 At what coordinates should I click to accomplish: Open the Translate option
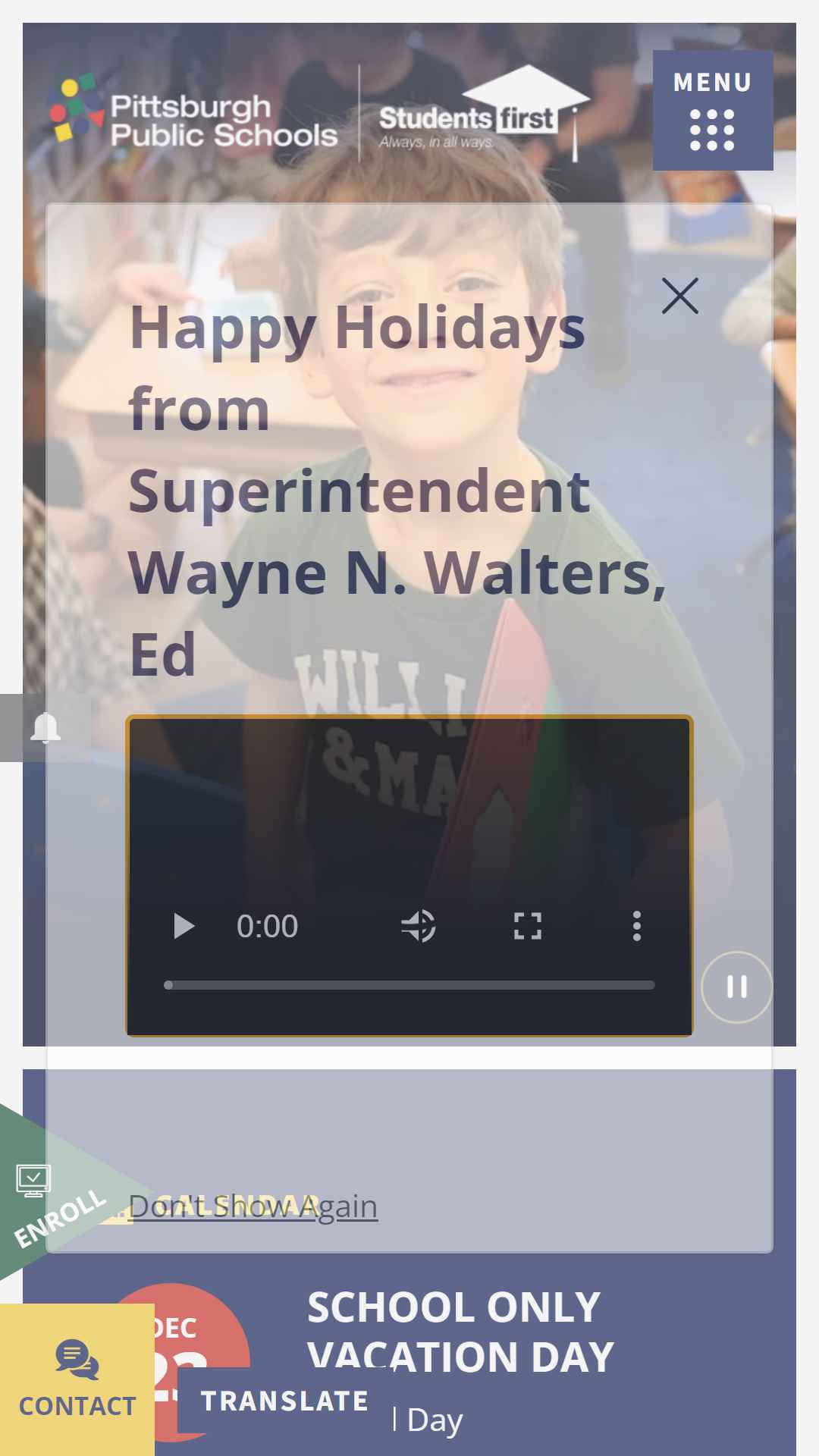click(x=284, y=1401)
